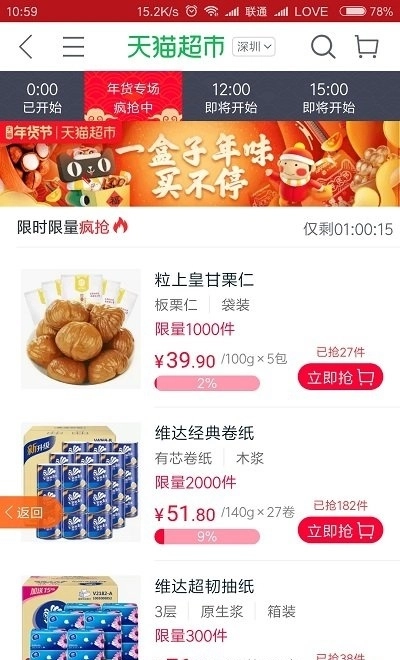The height and width of the screenshot is (660, 400).
Task: Open the 一盒子年味买不停 banner
Action: point(200,164)
